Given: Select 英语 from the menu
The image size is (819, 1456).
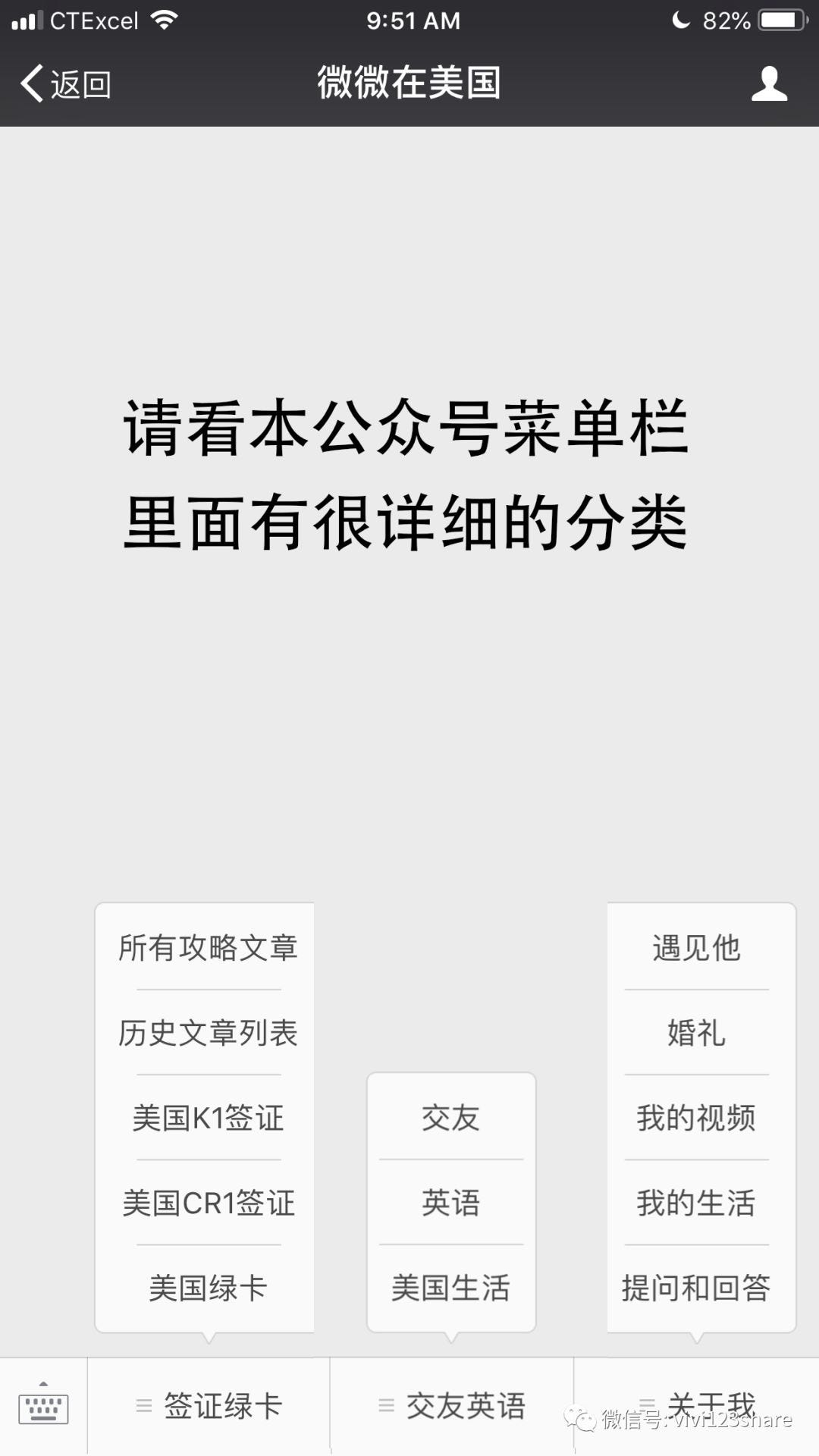Looking at the screenshot, I should [451, 1203].
